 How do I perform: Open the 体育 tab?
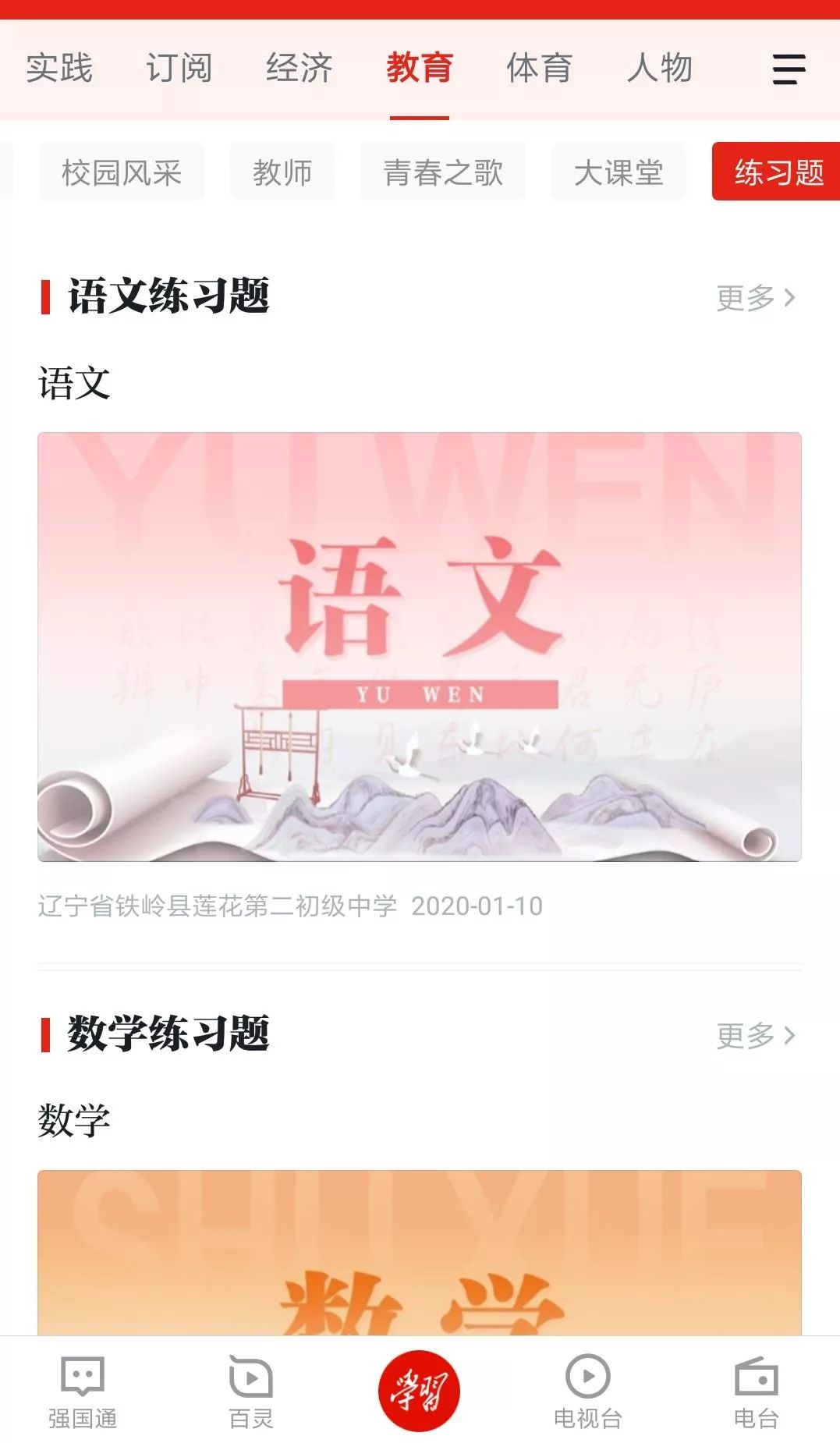click(x=540, y=69)
